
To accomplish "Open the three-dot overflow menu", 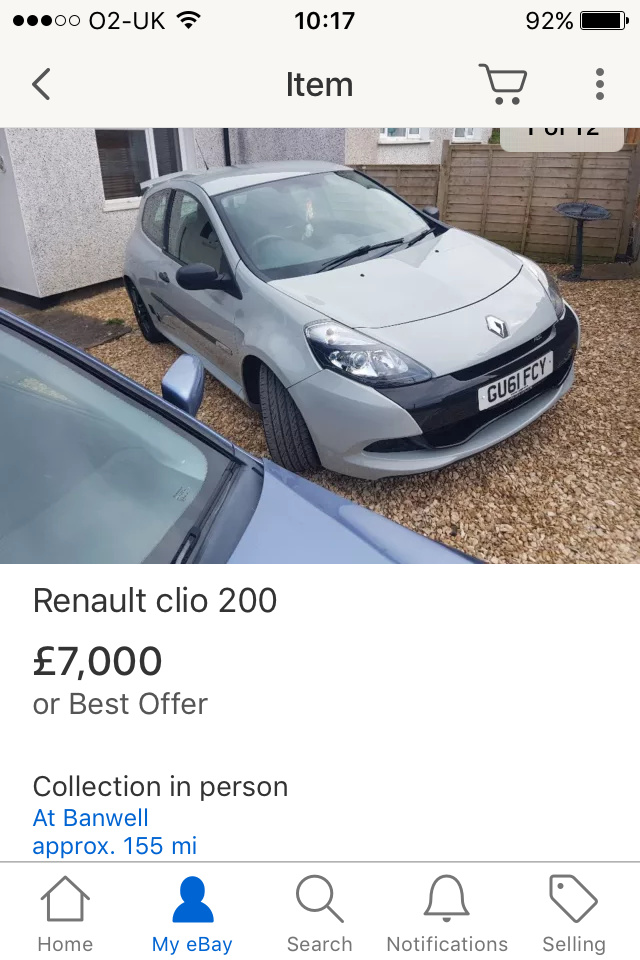I will (x=599, y=84).
